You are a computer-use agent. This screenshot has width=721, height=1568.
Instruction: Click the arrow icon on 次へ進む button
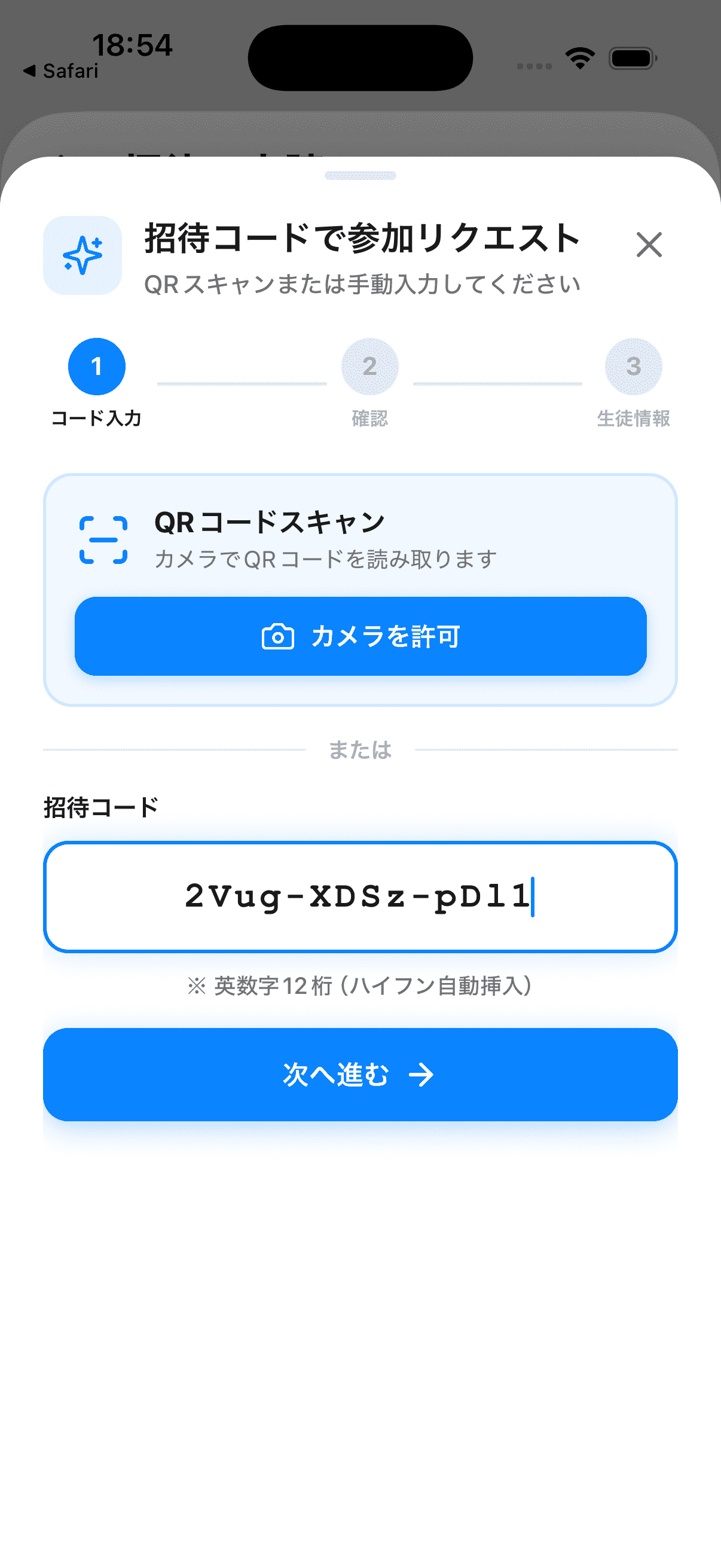(x=421, y=1076)
